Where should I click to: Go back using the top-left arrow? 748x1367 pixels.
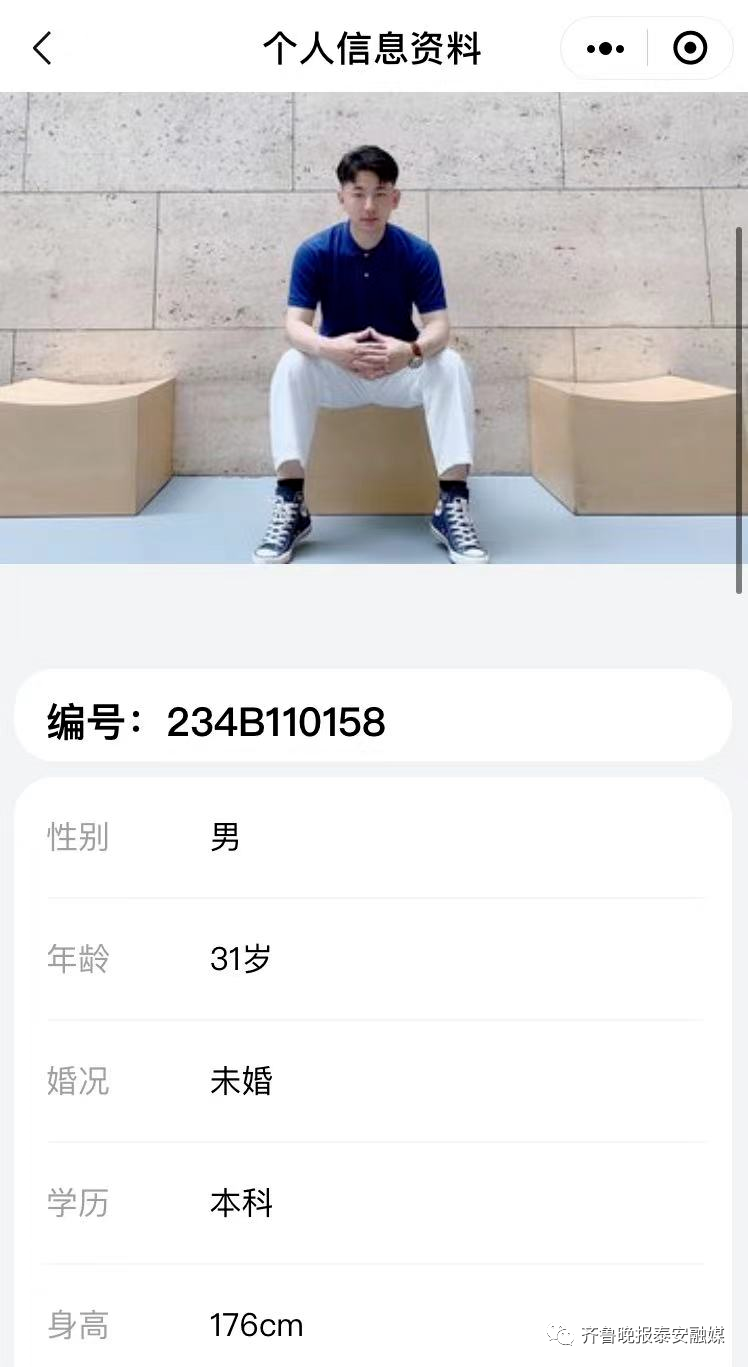click(x=42, y=48)
